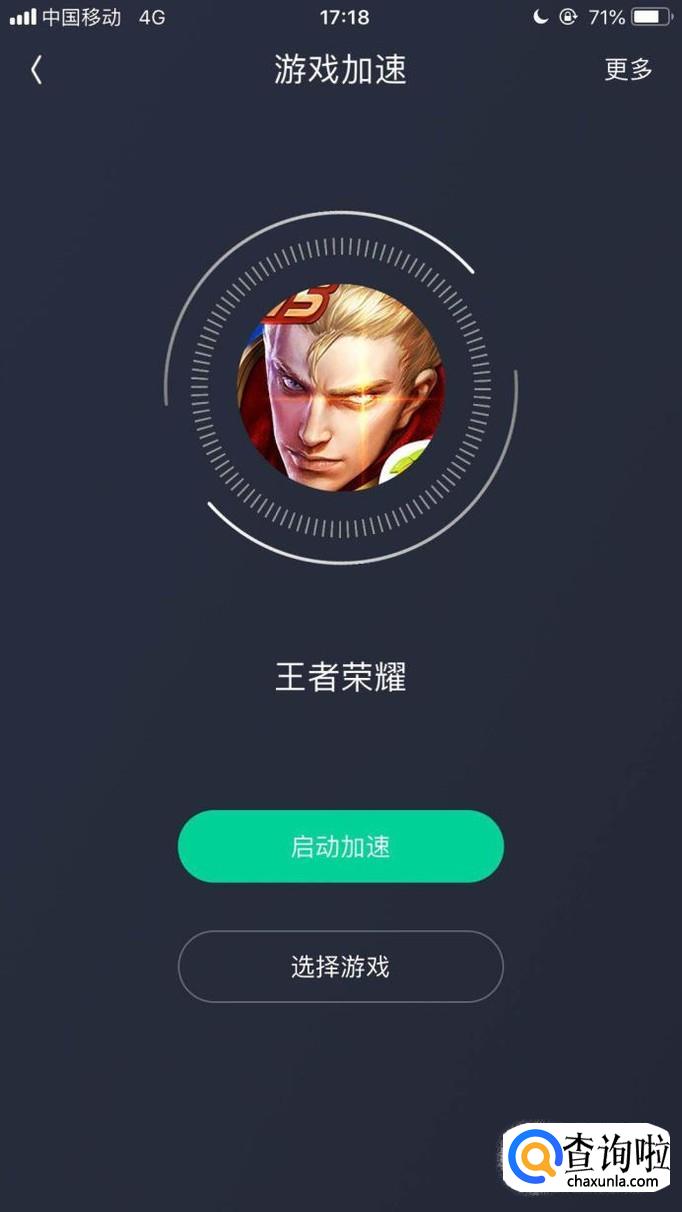Screen dimensions: 682x1212
Task: Open the 更多 menu
Action: pos(628,70)
